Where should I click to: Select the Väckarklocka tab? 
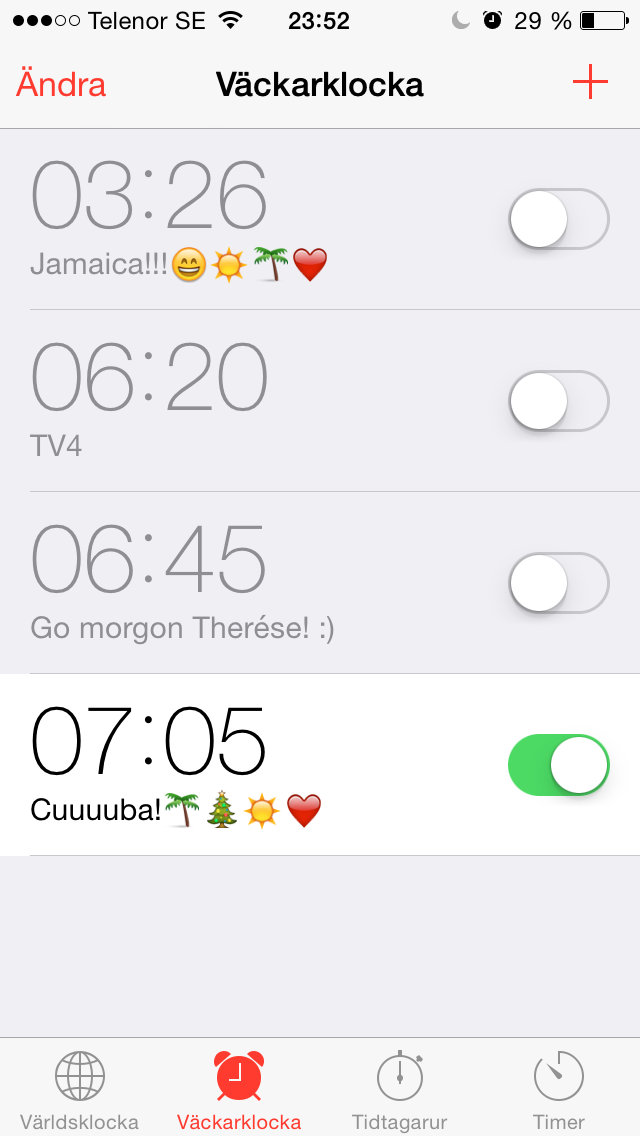click(x=239, y=1090)
